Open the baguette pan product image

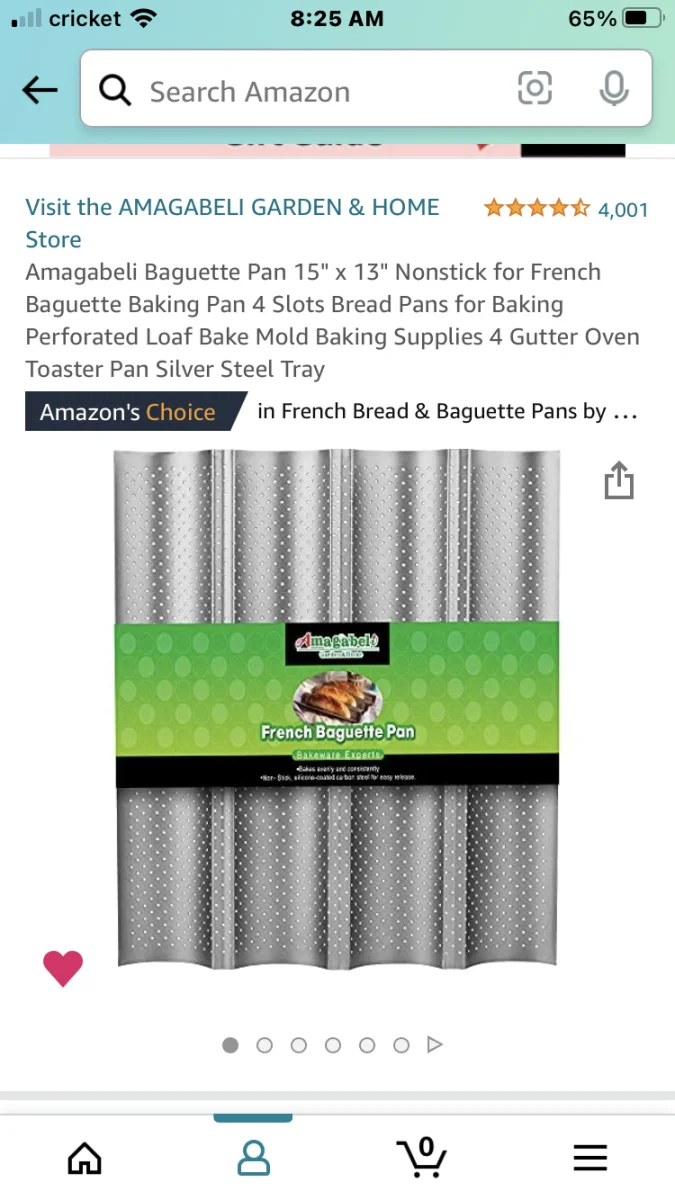336,710
